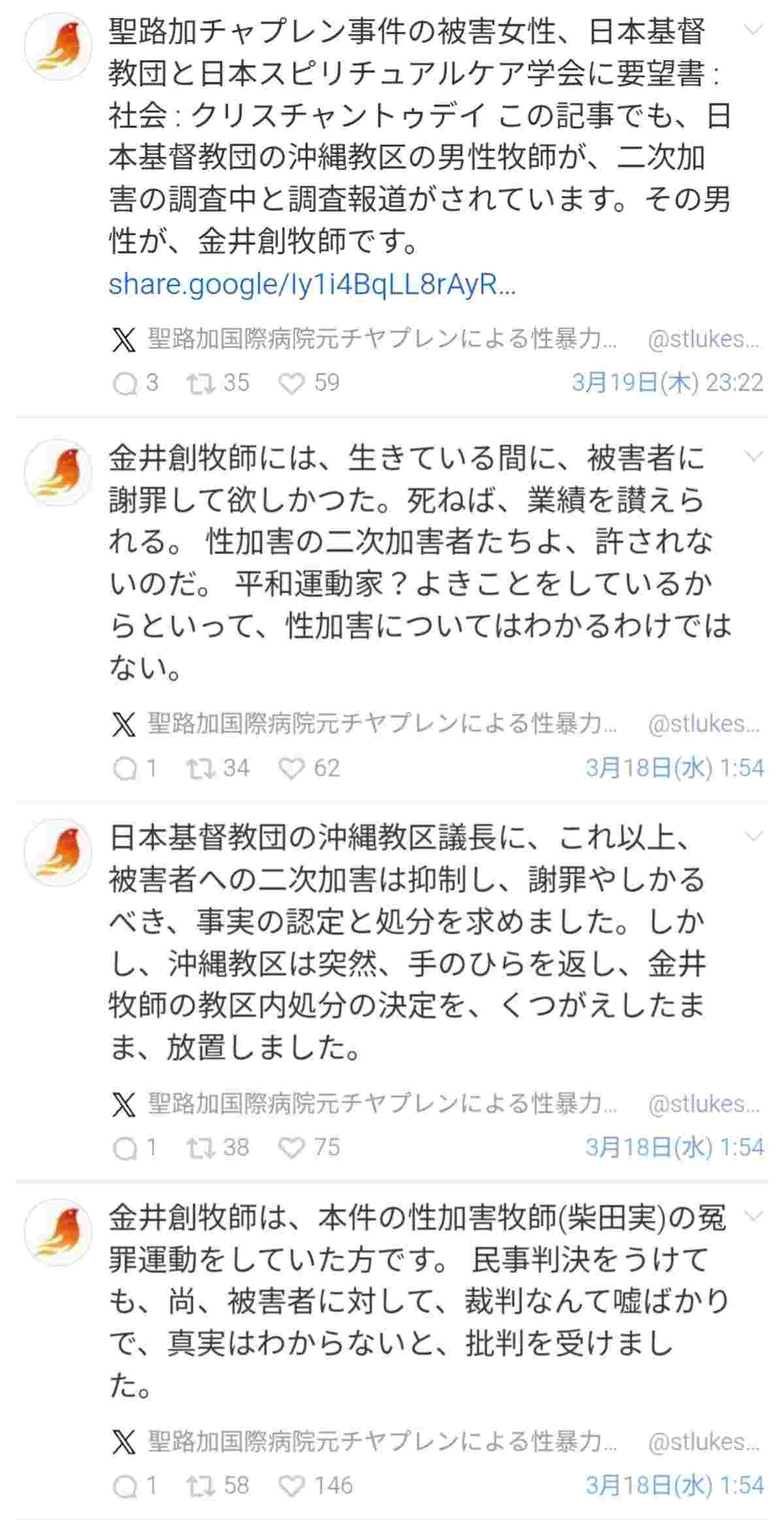This screenshot has height=1520, width=784.
Task: Open chevron menu on tweet starting 日本基督教団の沖縄教区議長
Action: pyautogui.click(x=753, y=836)
